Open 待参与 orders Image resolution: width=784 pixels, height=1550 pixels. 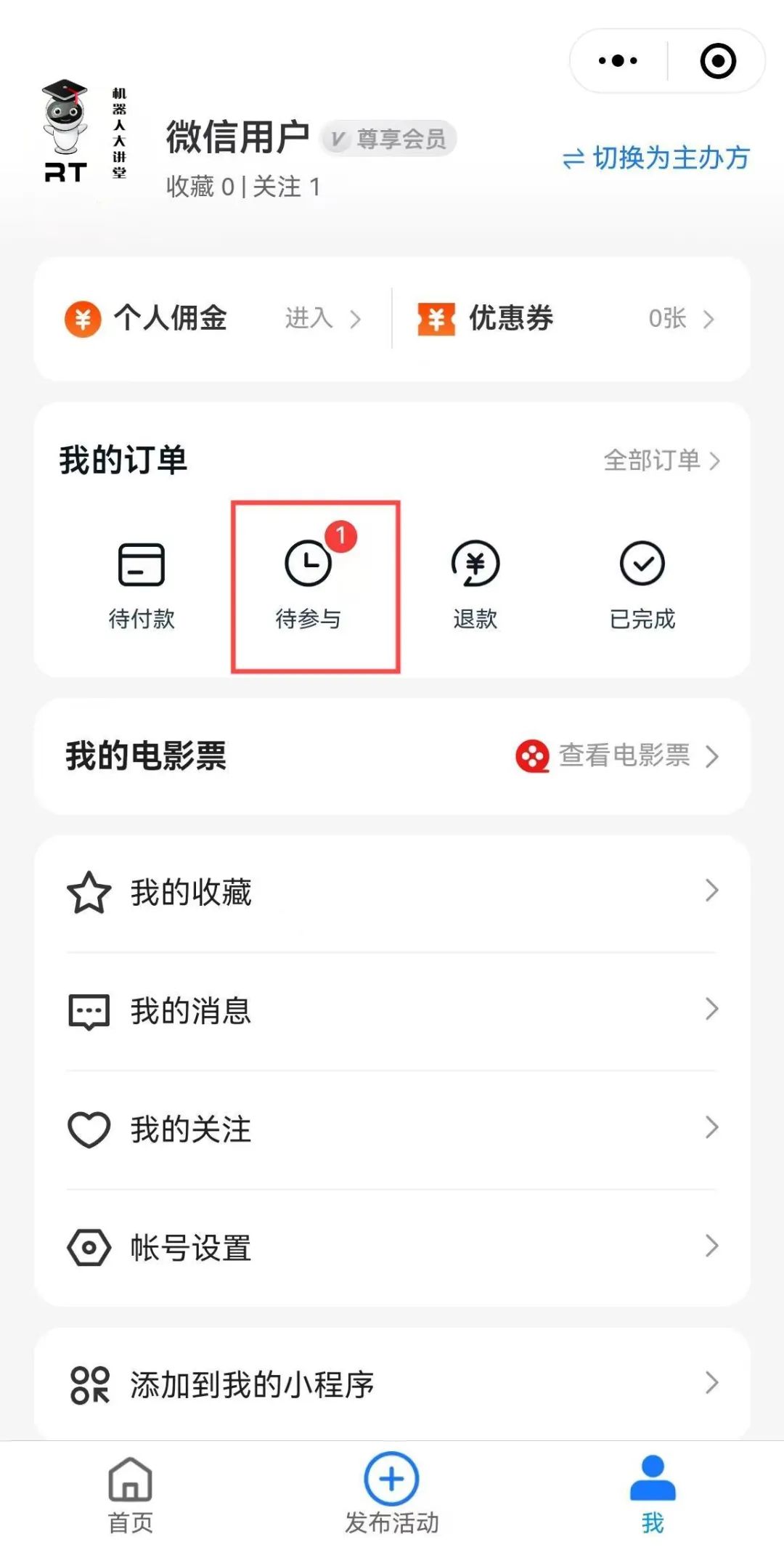pyautogui.click(x=309, y=585)
